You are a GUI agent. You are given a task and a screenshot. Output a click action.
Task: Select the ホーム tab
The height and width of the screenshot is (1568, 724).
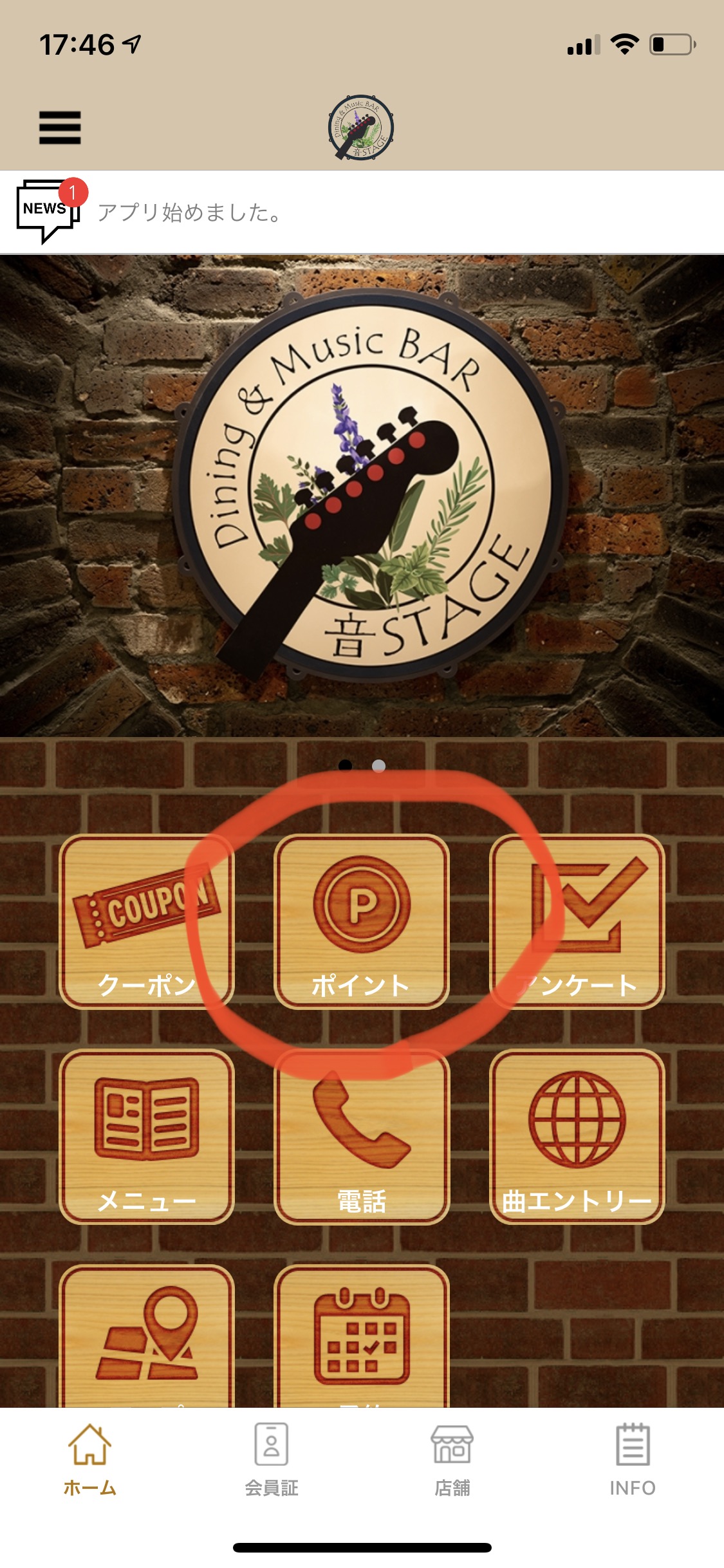pos(90,1461)
